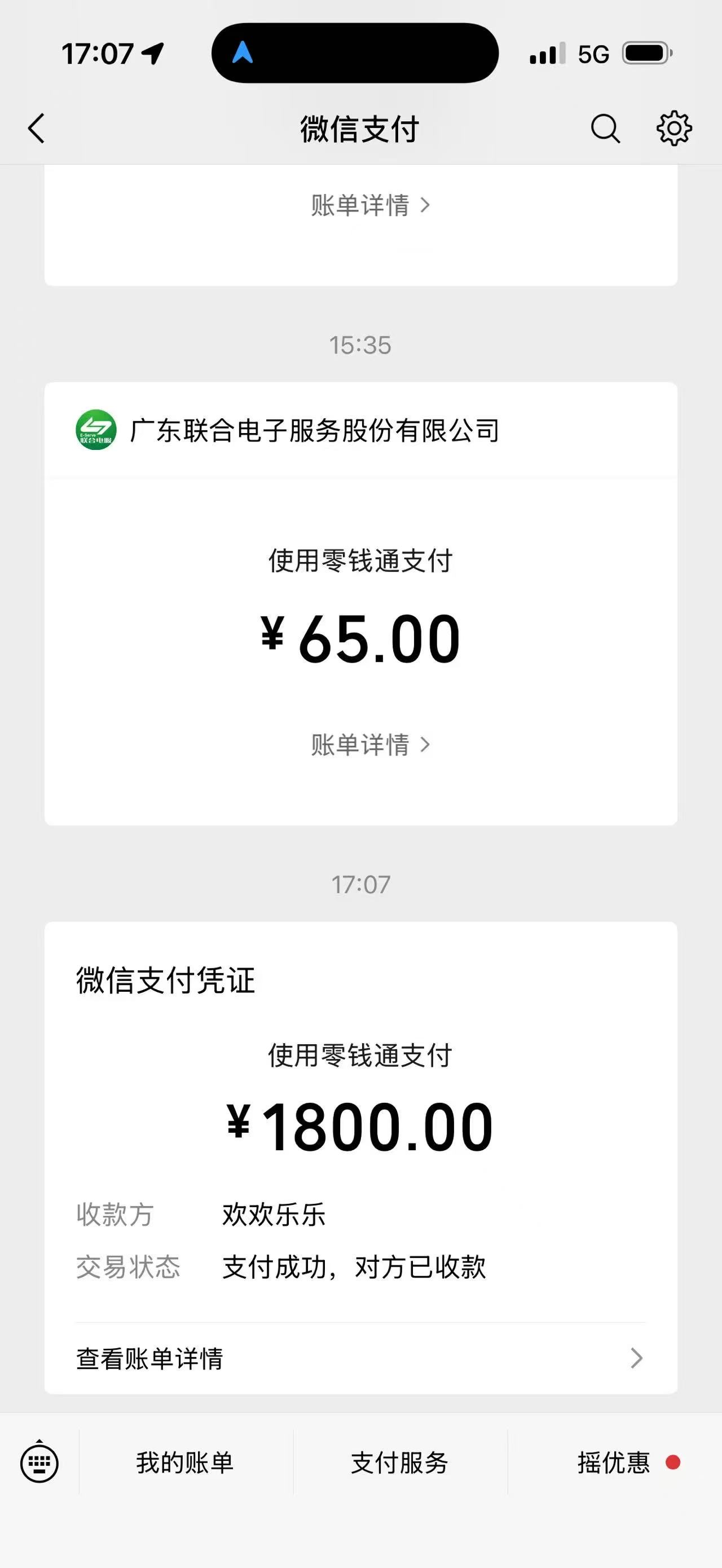Viewport: 722px width, 1568px height.
Task: Switch to keyboard input icon
Action: pos(39,1462)
